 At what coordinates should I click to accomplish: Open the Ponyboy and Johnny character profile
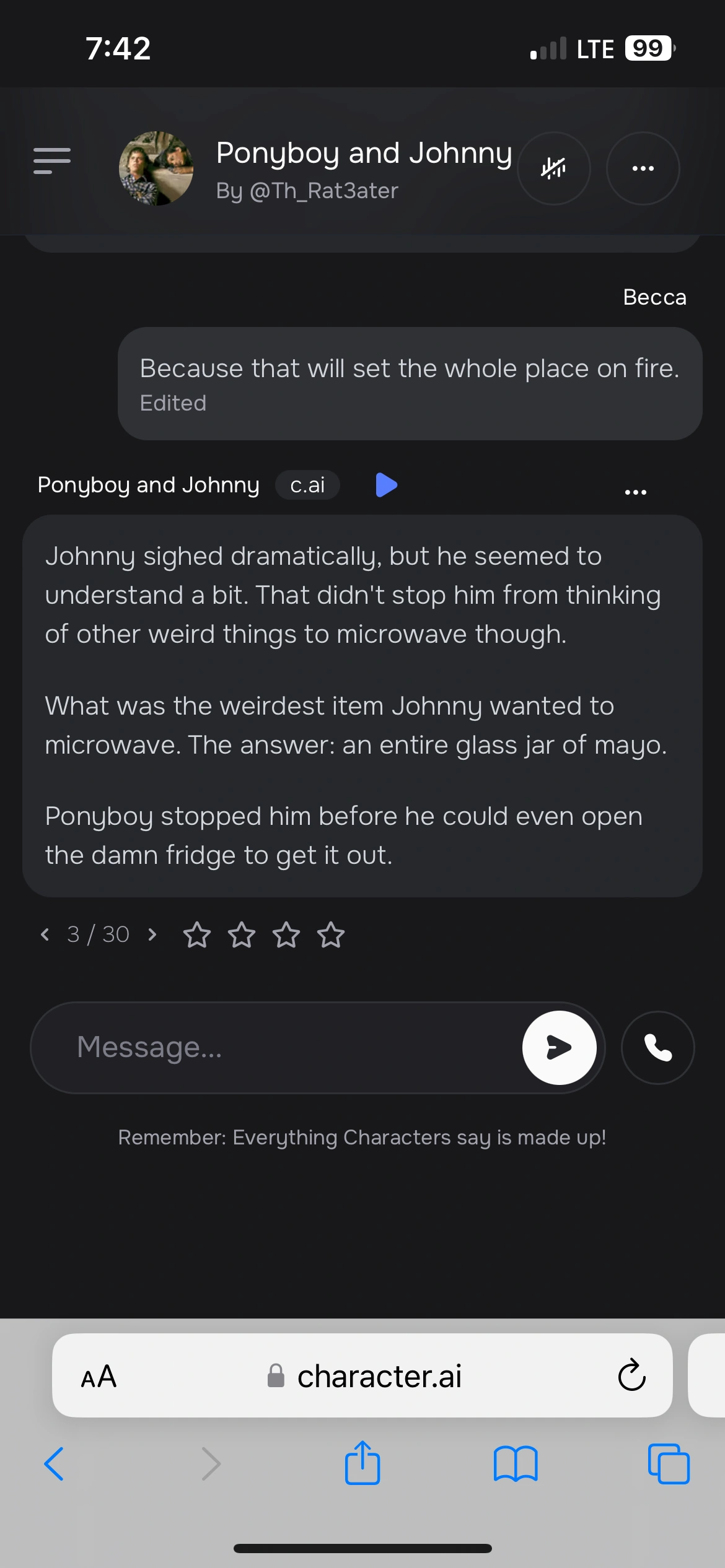pyautogui.click(x=156, y=168)
